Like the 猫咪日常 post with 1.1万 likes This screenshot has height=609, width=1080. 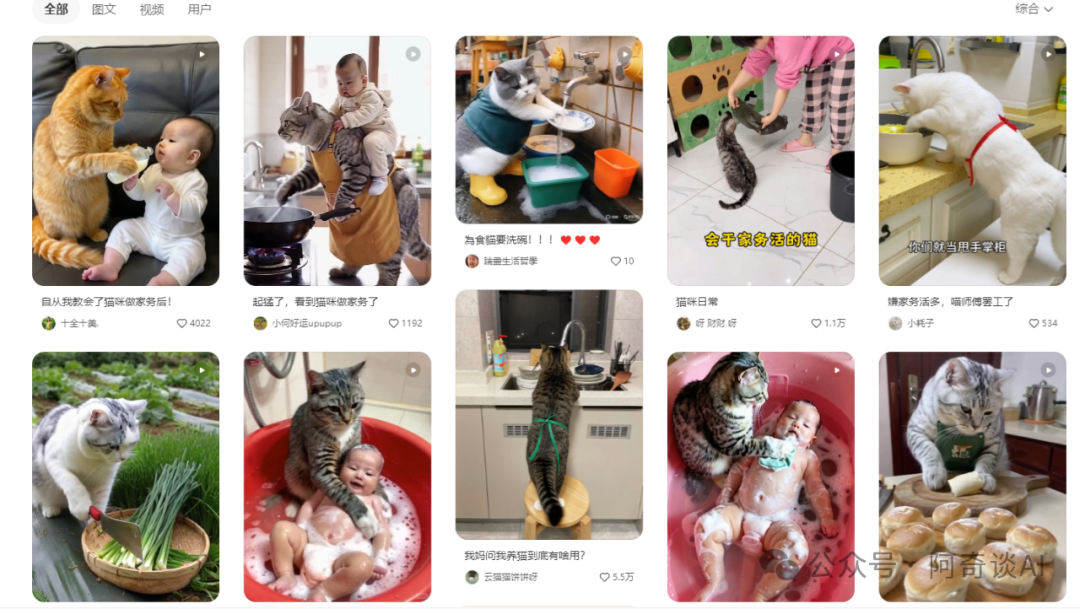tap(816, 323)
